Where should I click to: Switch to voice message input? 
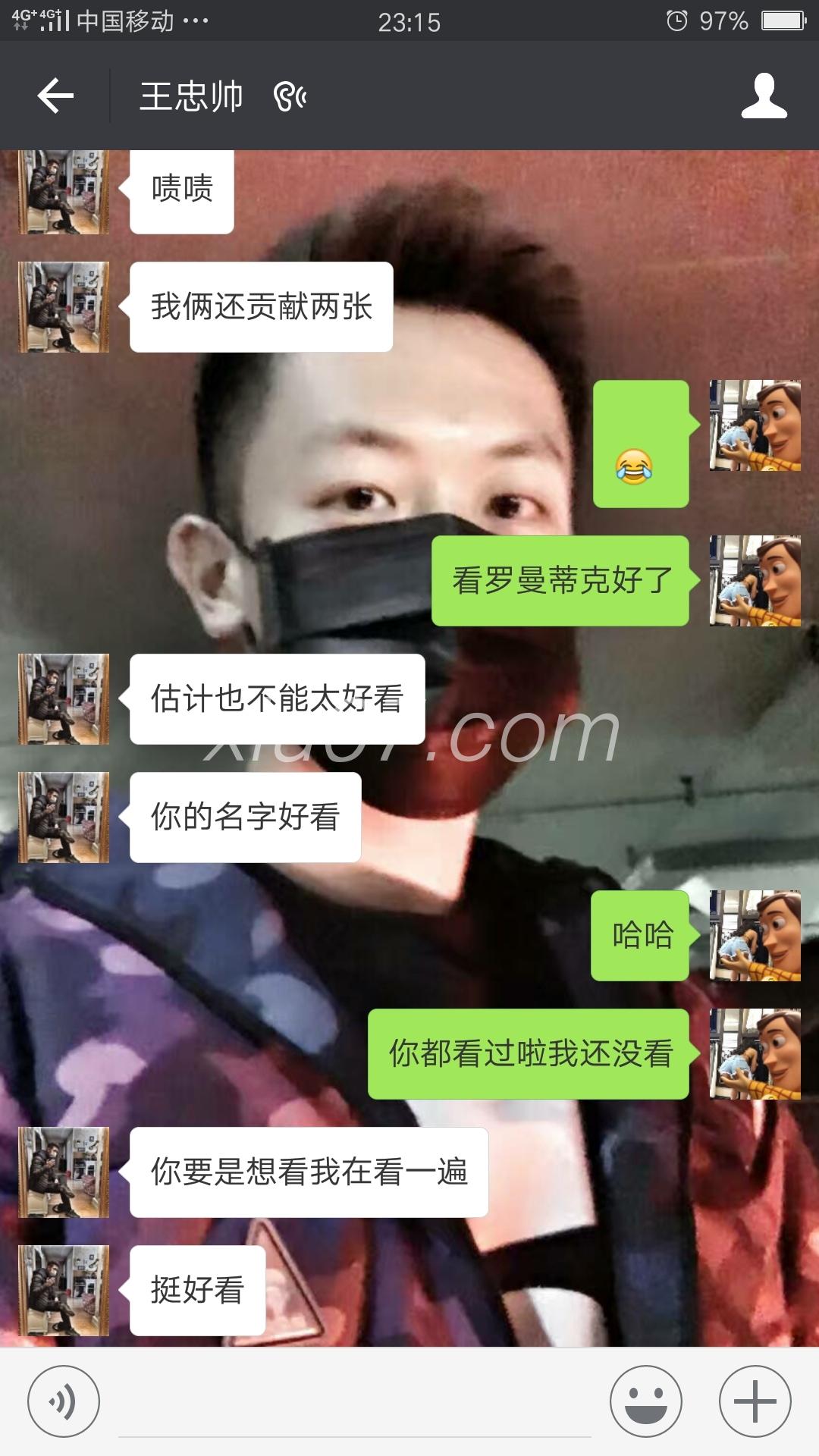[64, 1401]
